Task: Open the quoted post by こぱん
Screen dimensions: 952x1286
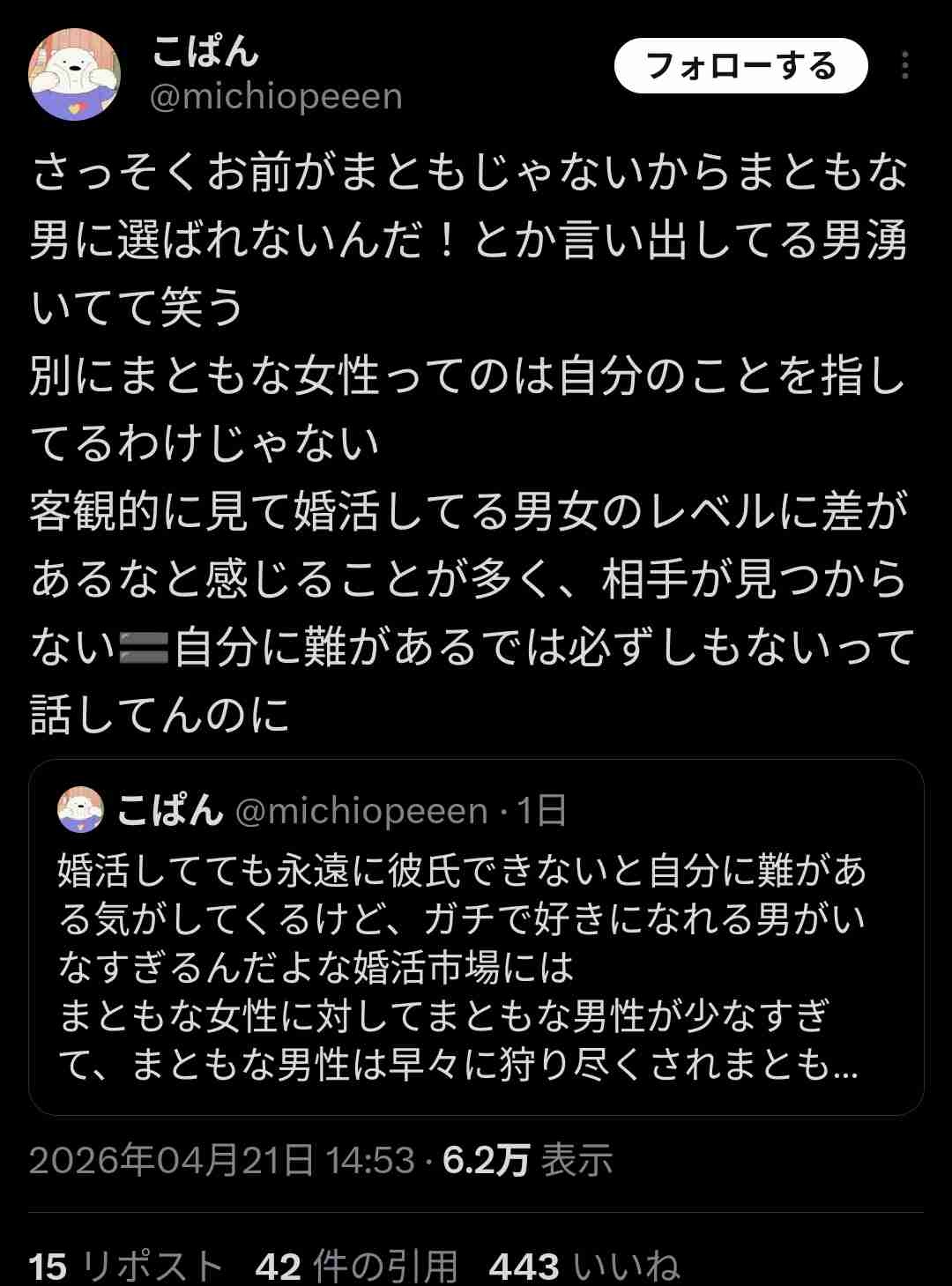Action: coord(476,961)
